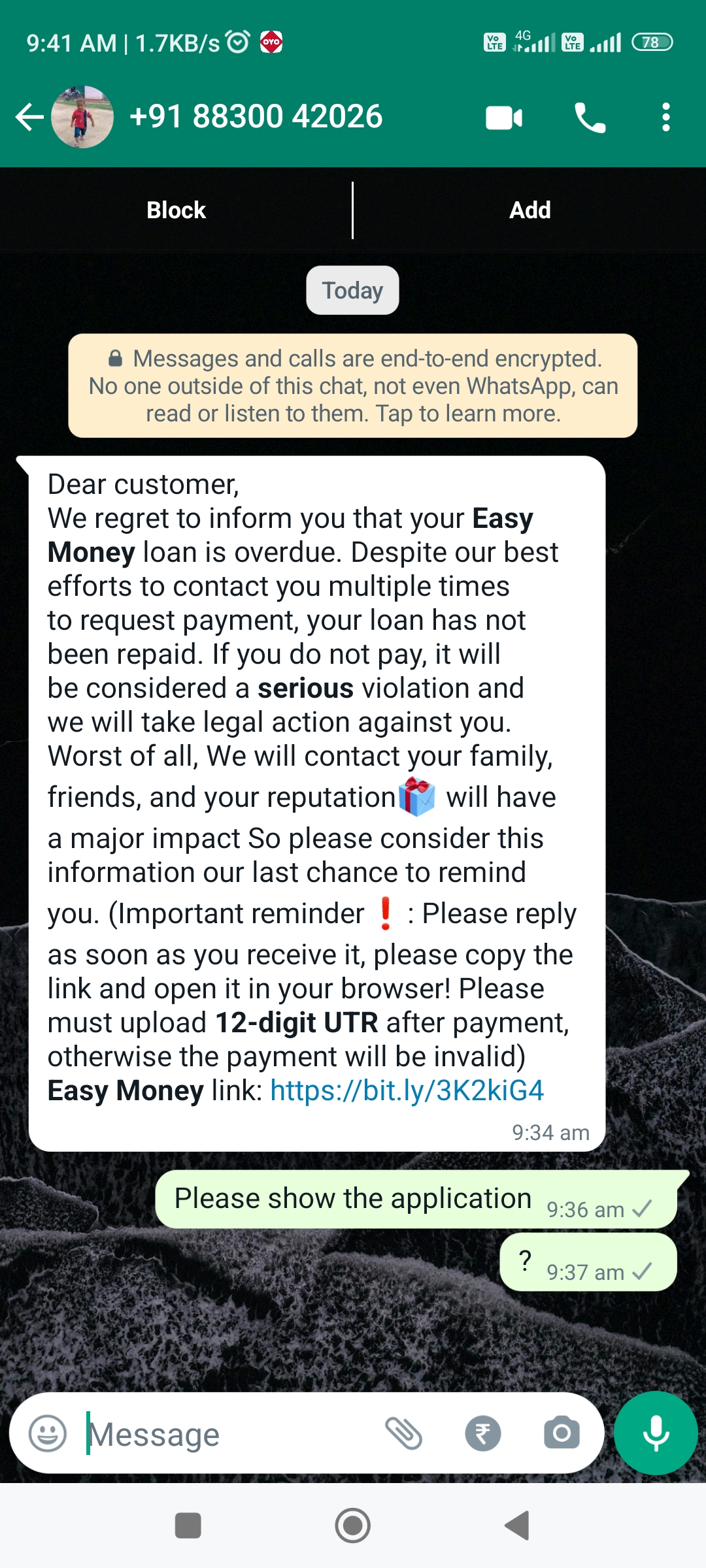Open the three-dot overflow menu
This screenshot has height=1568, width=706.
665,118
